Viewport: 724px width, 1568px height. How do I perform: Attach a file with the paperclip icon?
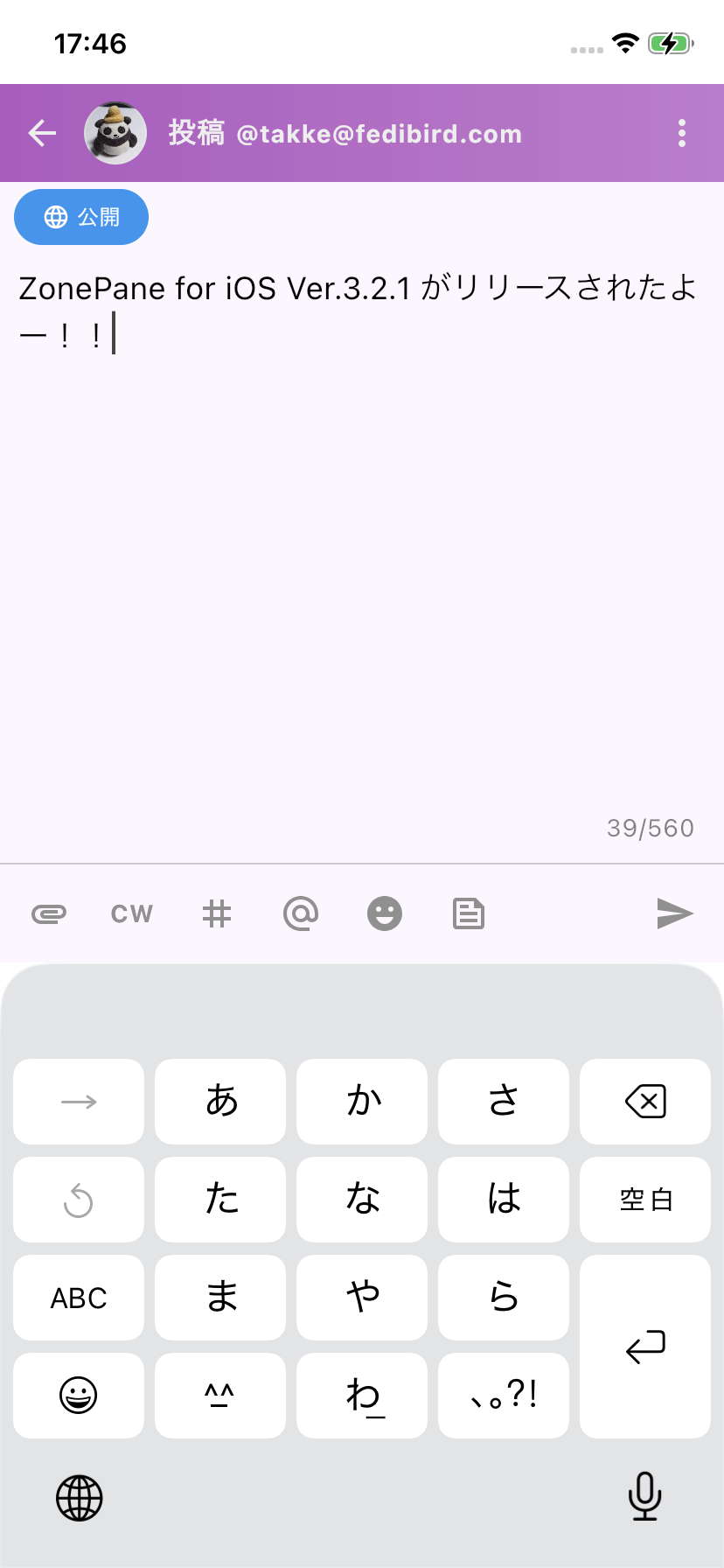coord(49,913)
